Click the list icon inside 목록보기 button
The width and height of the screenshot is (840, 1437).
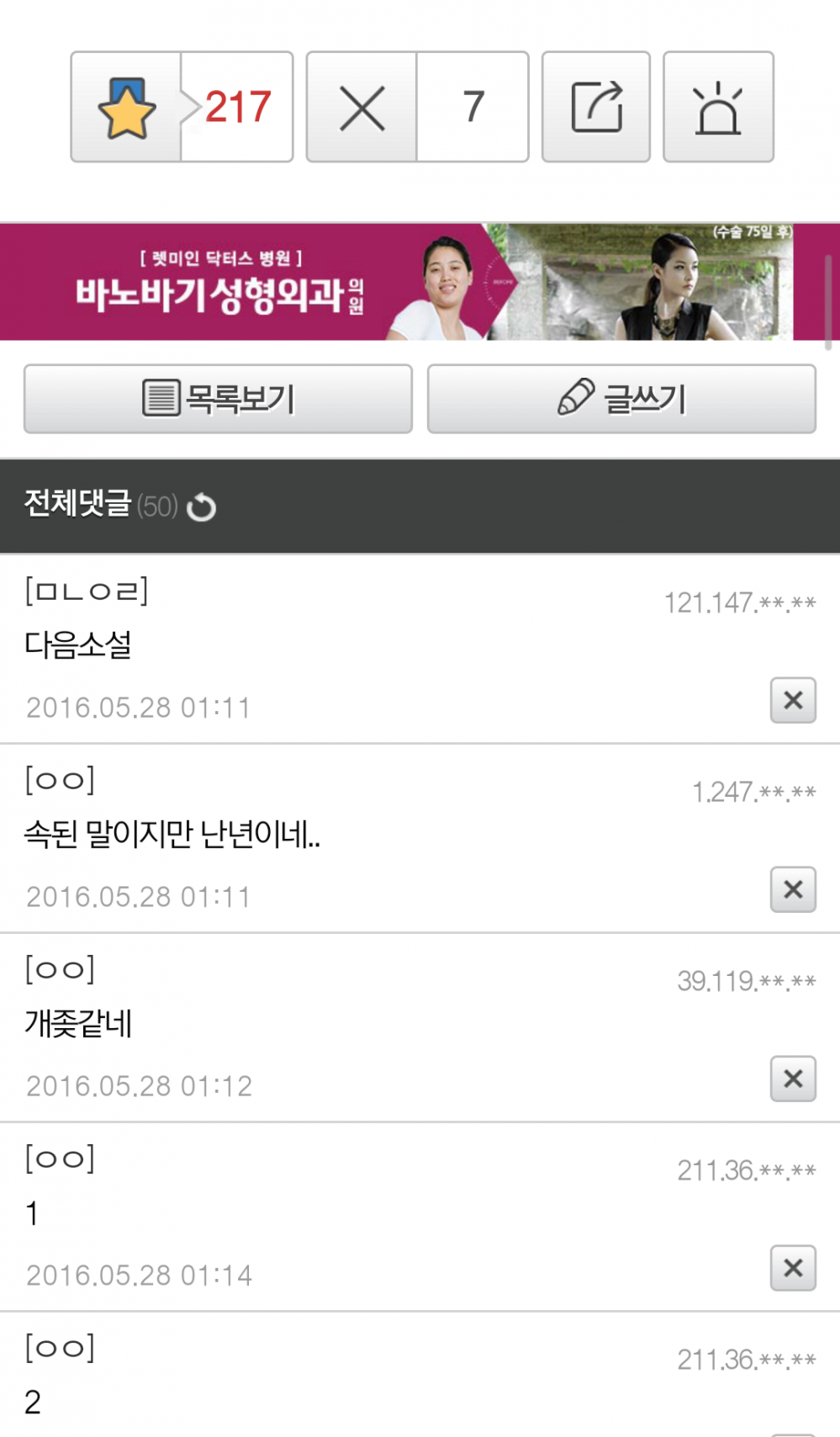(x=160, y=398)
